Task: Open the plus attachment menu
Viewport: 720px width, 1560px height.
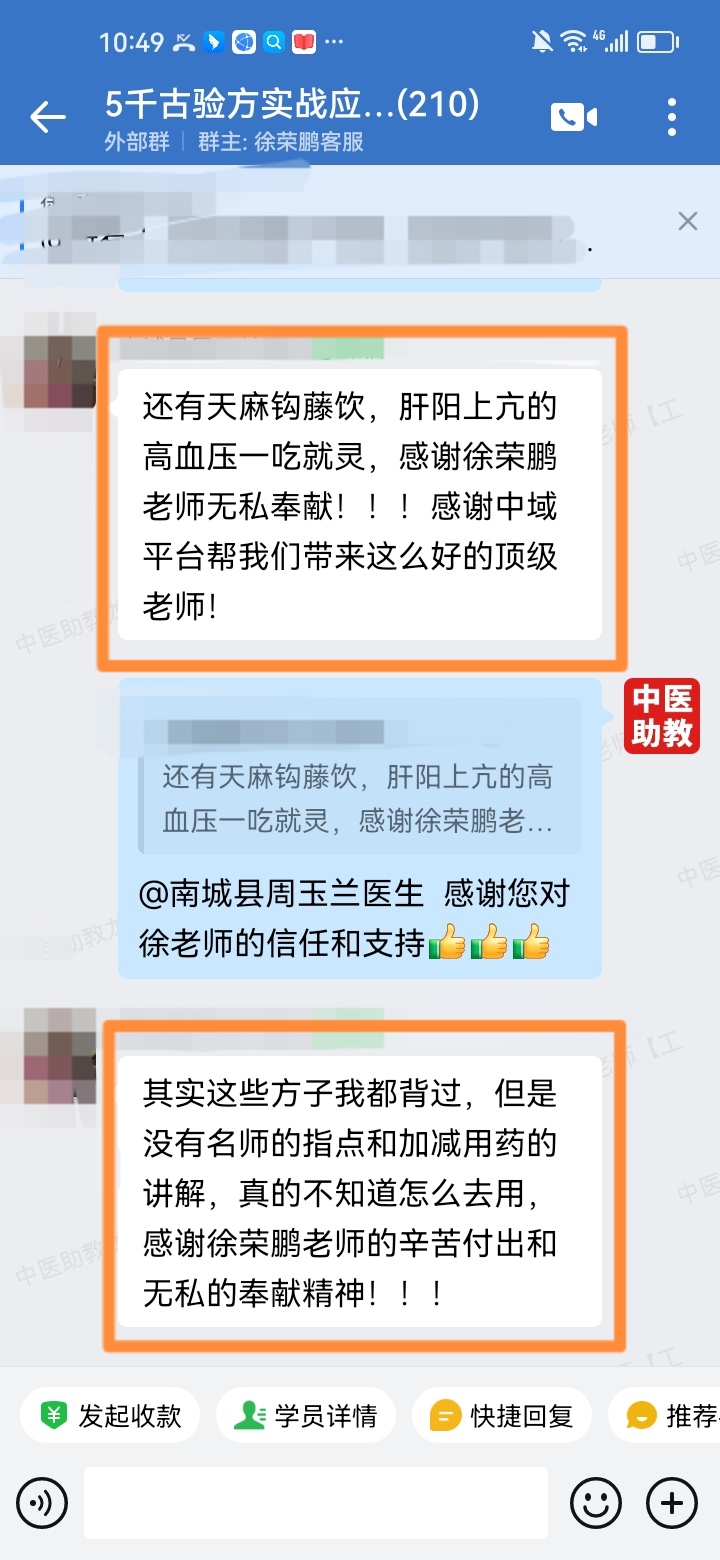Action: point(672,1503)
